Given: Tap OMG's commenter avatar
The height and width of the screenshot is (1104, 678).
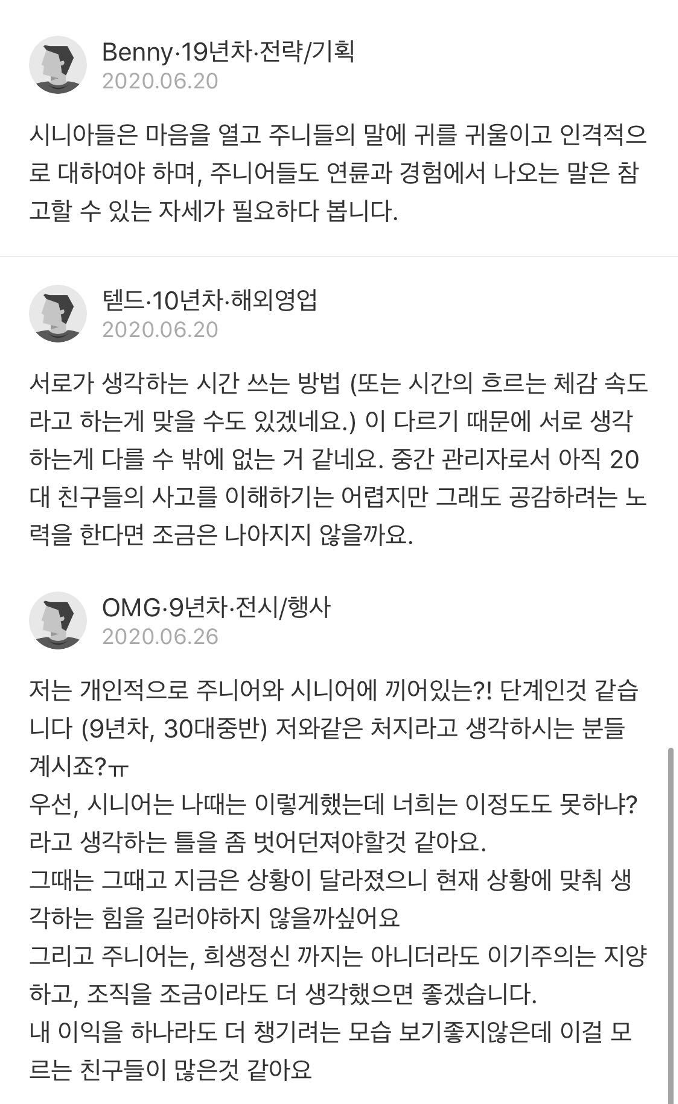Looking at the screenshot, I should click(58, 621).
